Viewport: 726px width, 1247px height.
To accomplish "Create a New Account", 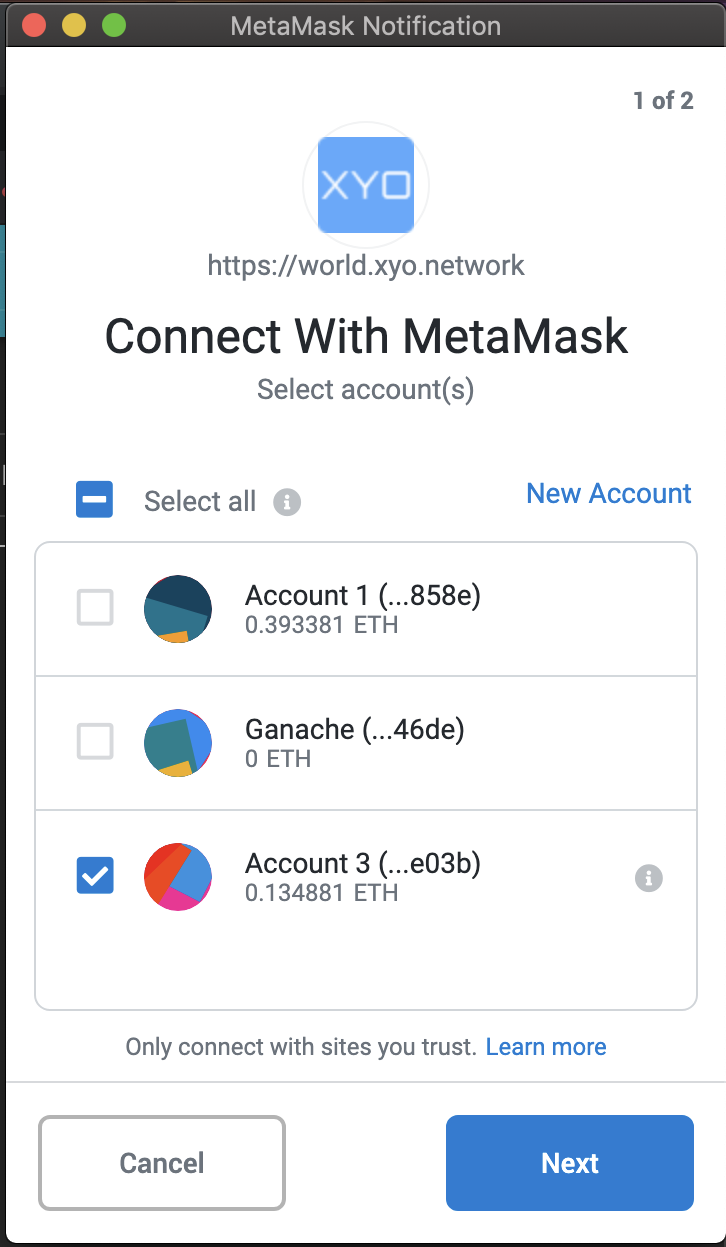I will pyautogui.click(x=609, y=493).
